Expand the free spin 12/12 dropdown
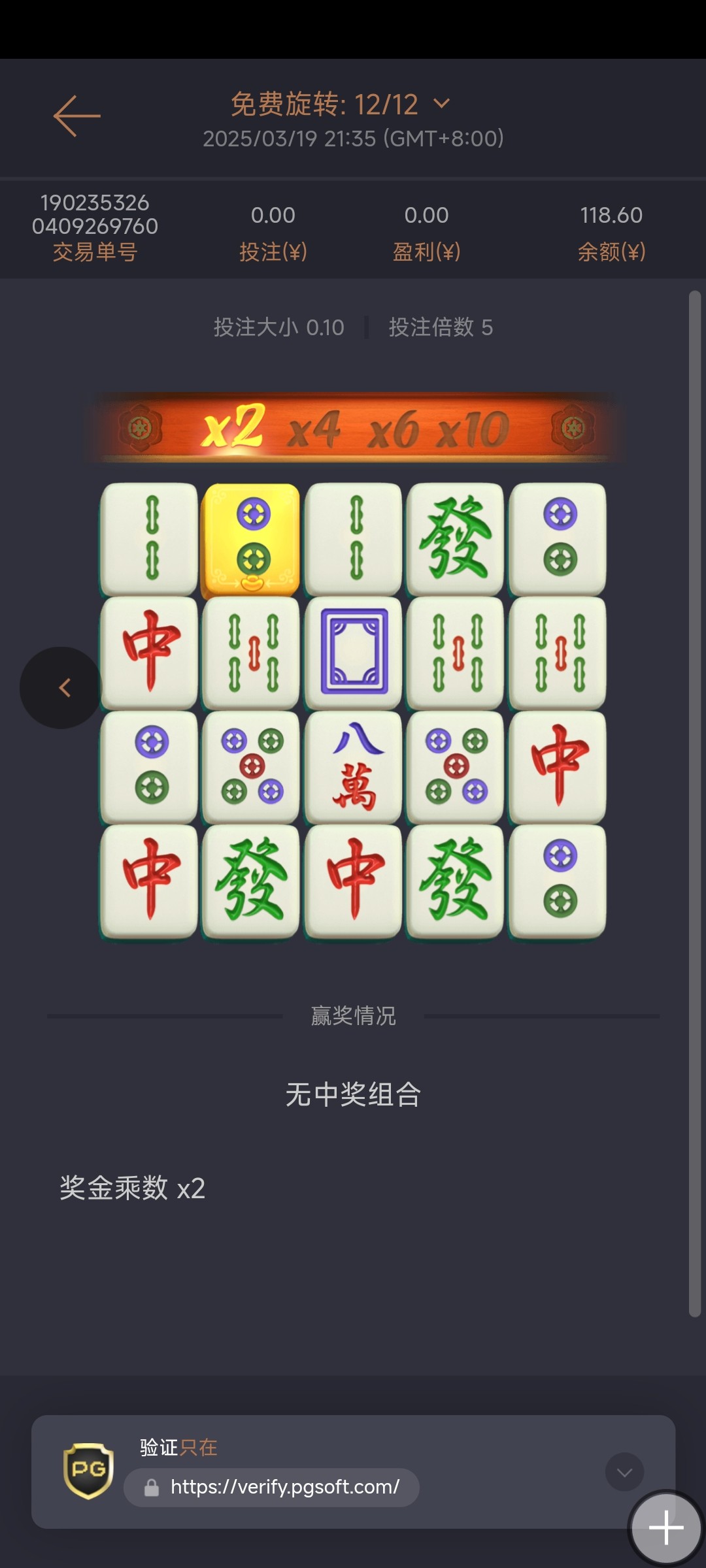Screen dimensions: 706x1568 pos(442,104)
